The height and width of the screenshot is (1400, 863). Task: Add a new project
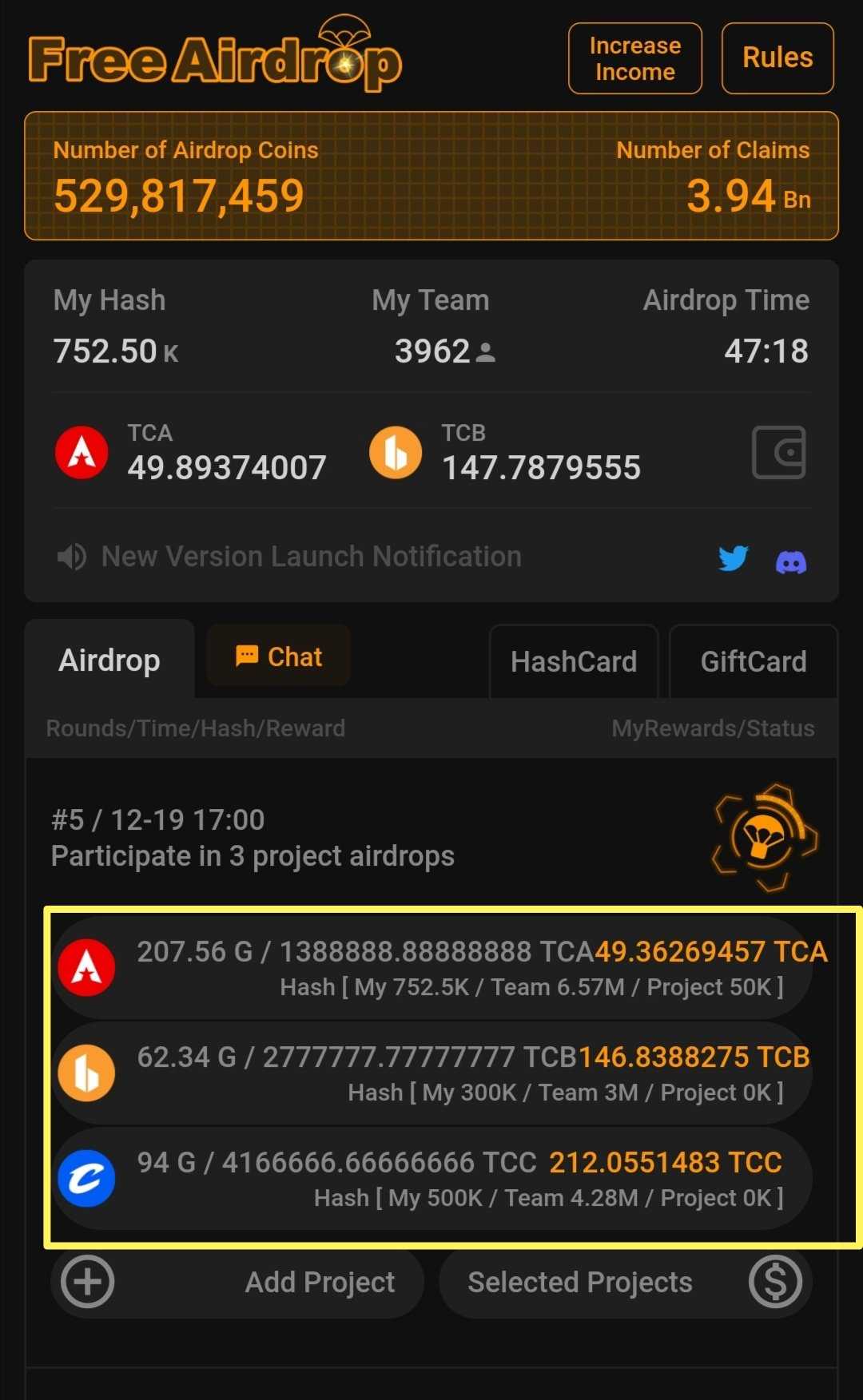point(238,1282)
